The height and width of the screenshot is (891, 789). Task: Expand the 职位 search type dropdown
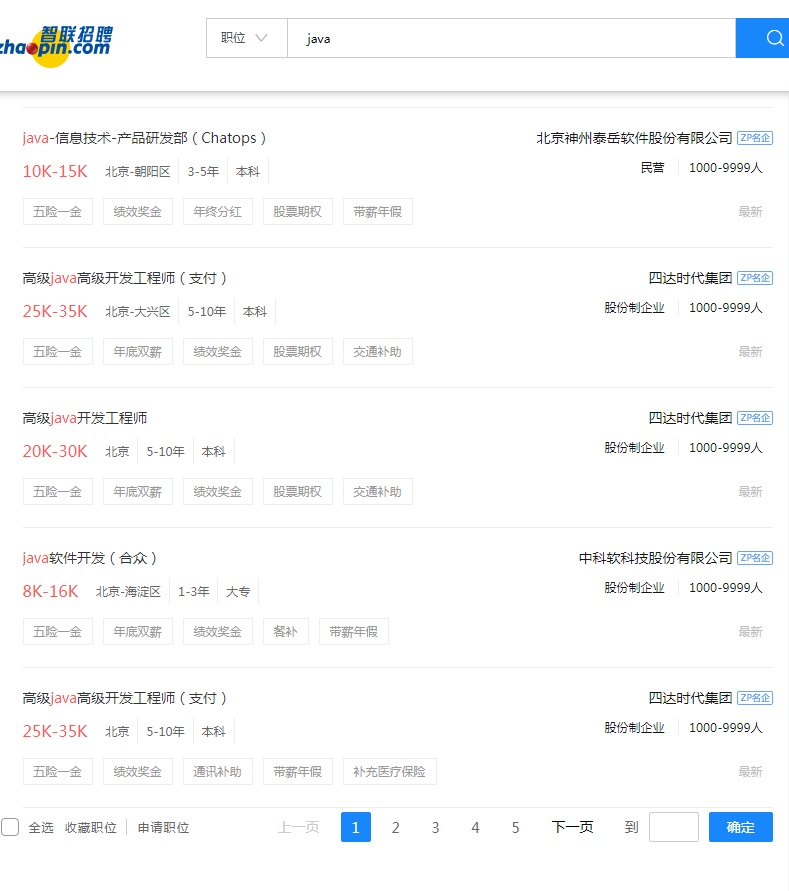coord(245,39)
